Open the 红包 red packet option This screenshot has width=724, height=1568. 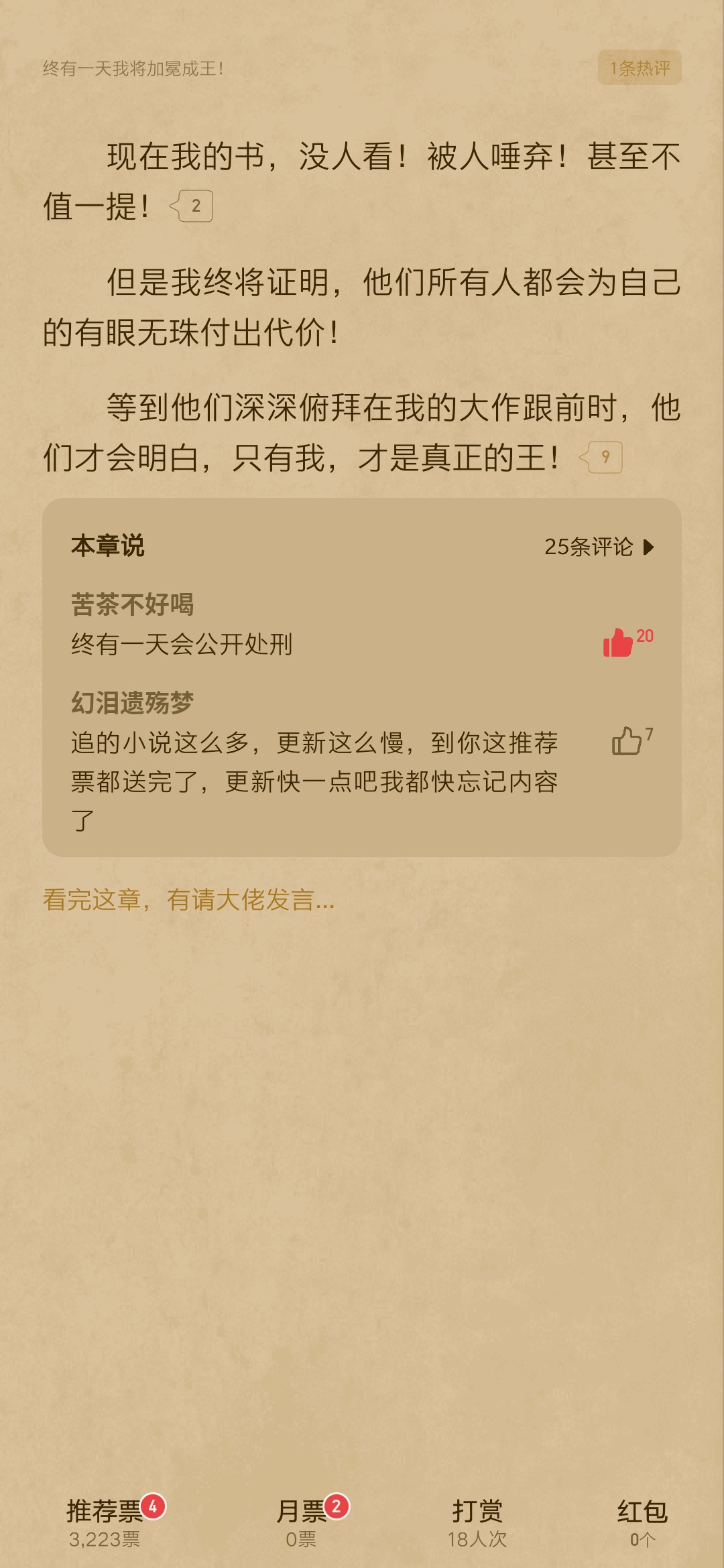pyautogui.click(x=642, y=1522)
